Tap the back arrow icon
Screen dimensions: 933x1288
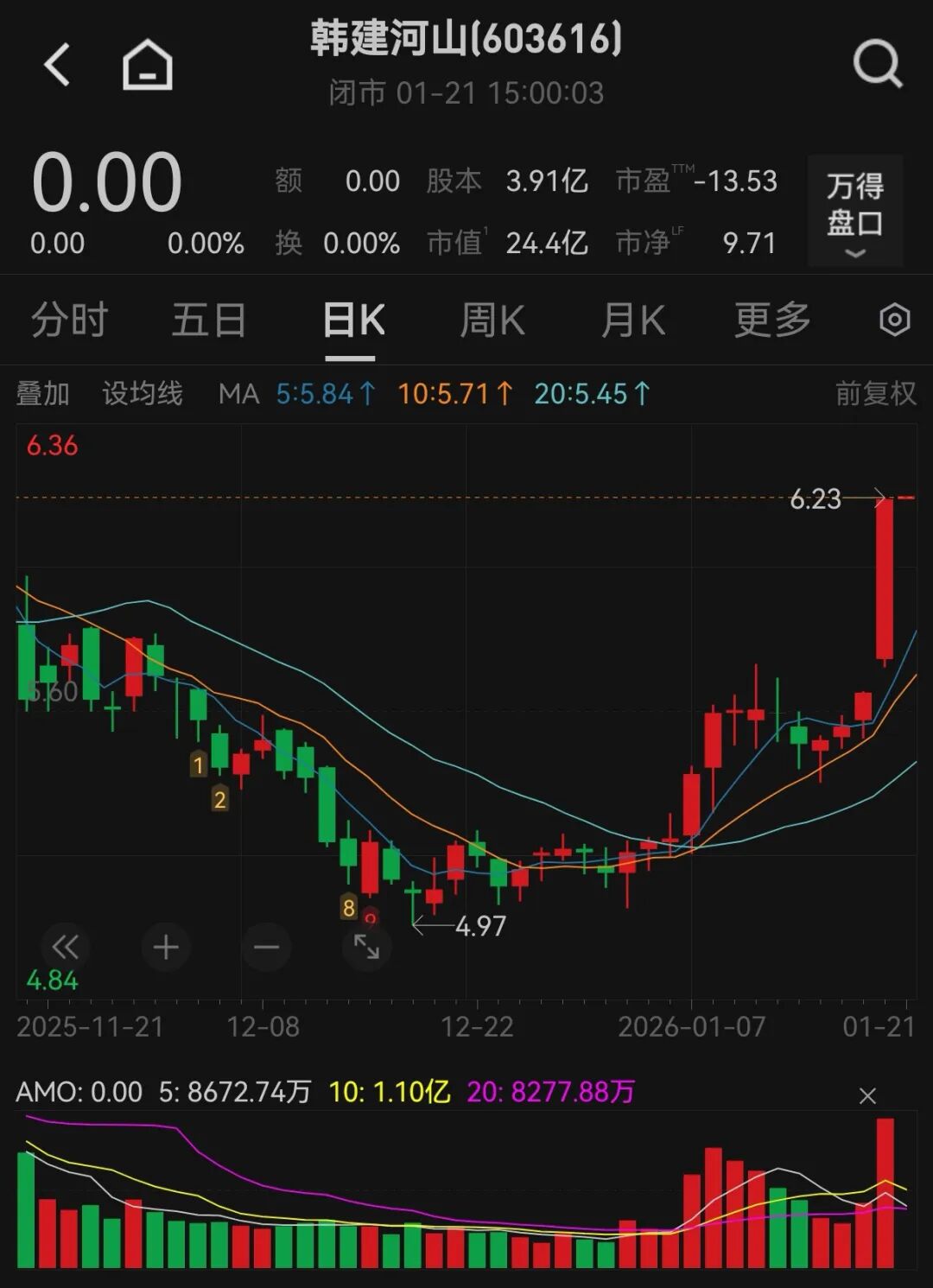(x=57, y=65)
